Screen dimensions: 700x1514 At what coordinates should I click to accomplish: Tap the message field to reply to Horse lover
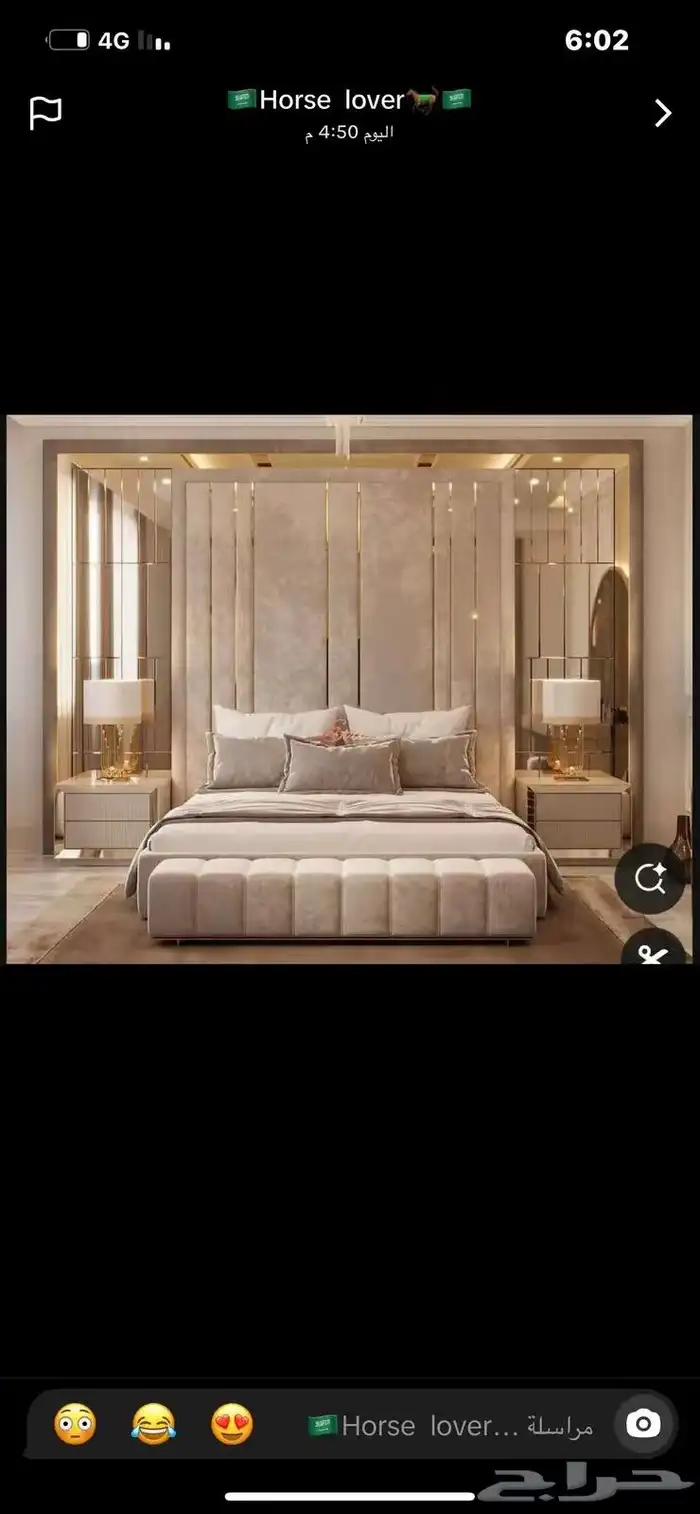(x=450, y=1425)
